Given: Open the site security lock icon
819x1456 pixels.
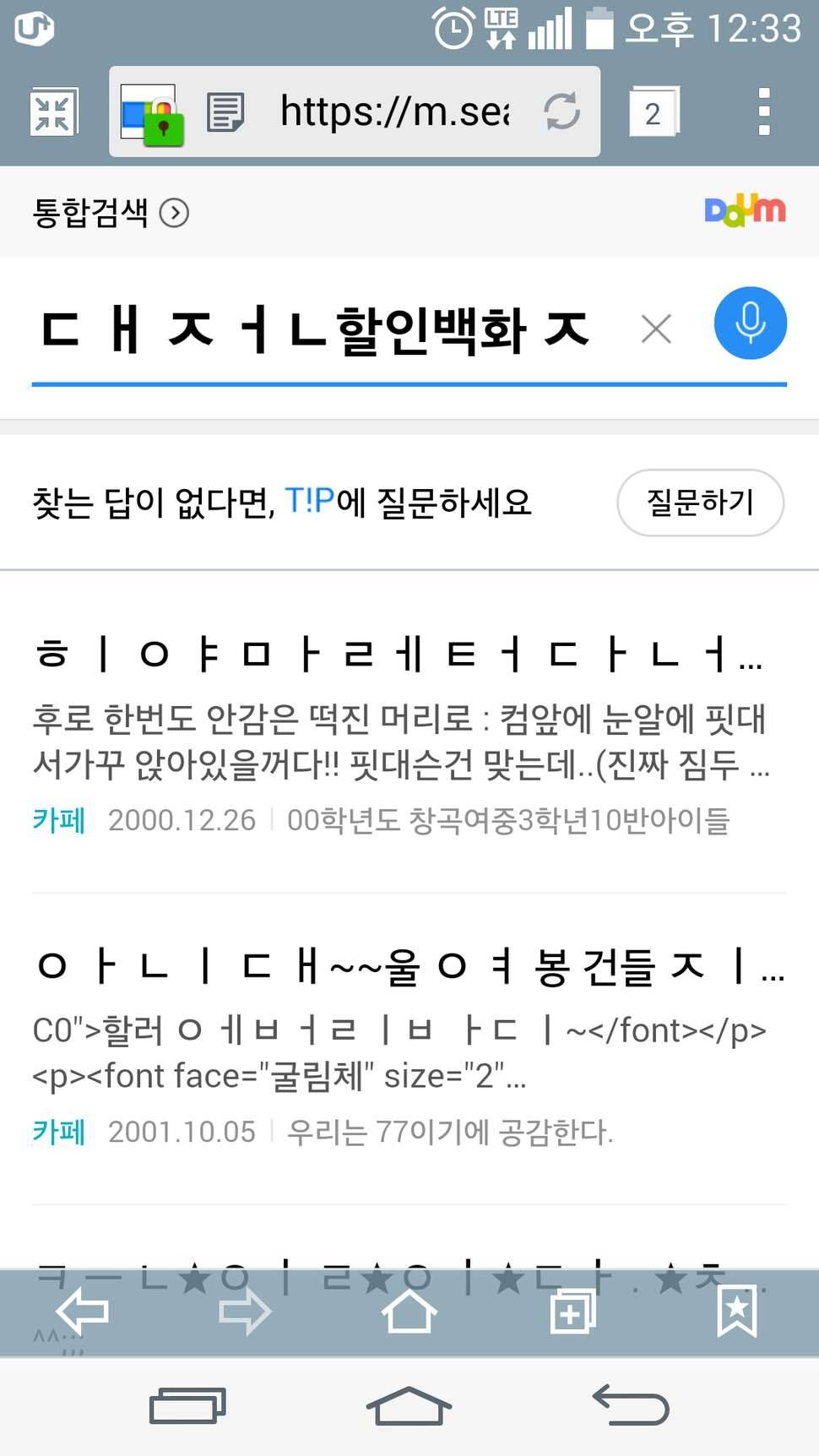Looking at the screenshot, I should [x=153, y=114].
